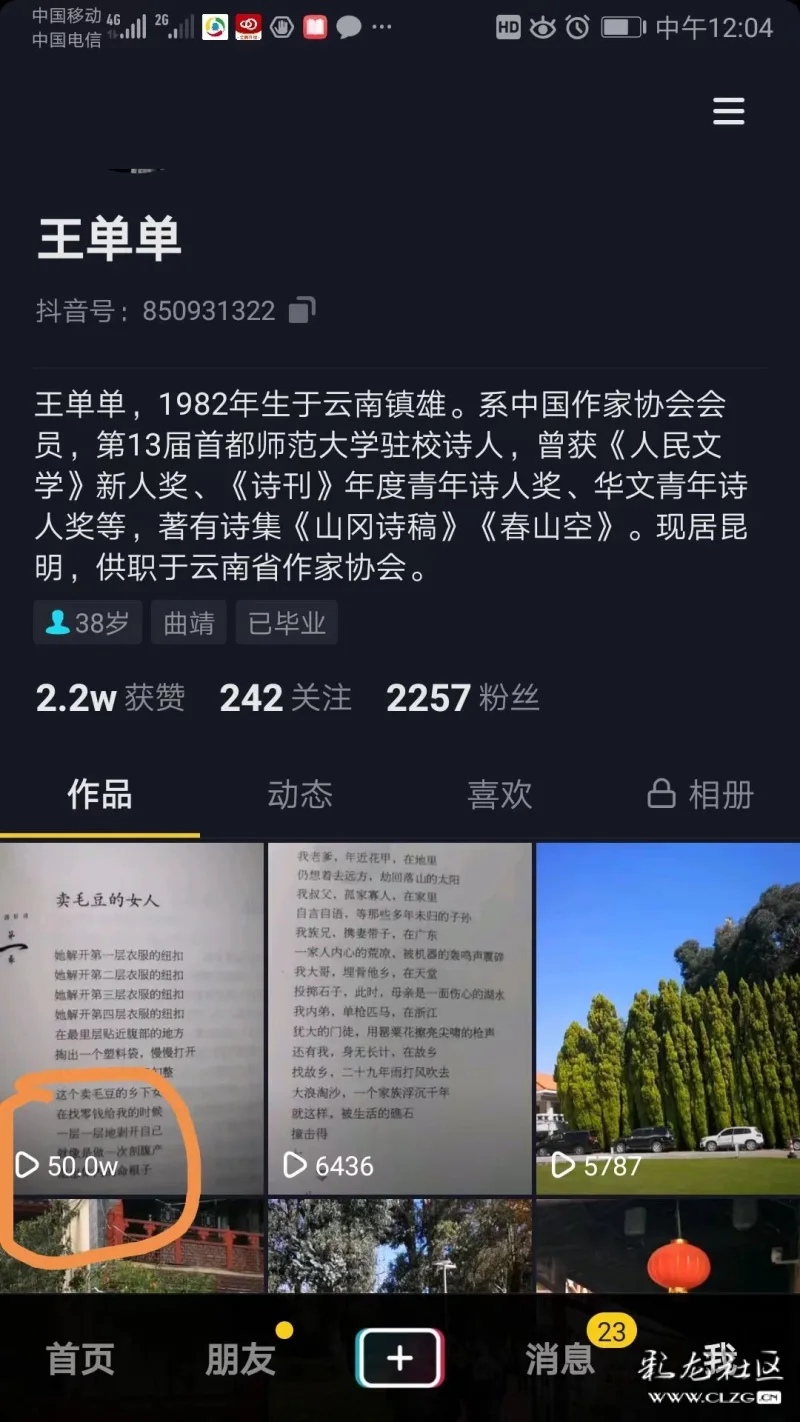Go to the 首页 home tab
The width and height of the screenshot is (800, 1422).
pyautogui.click(x=80, y=1359)
